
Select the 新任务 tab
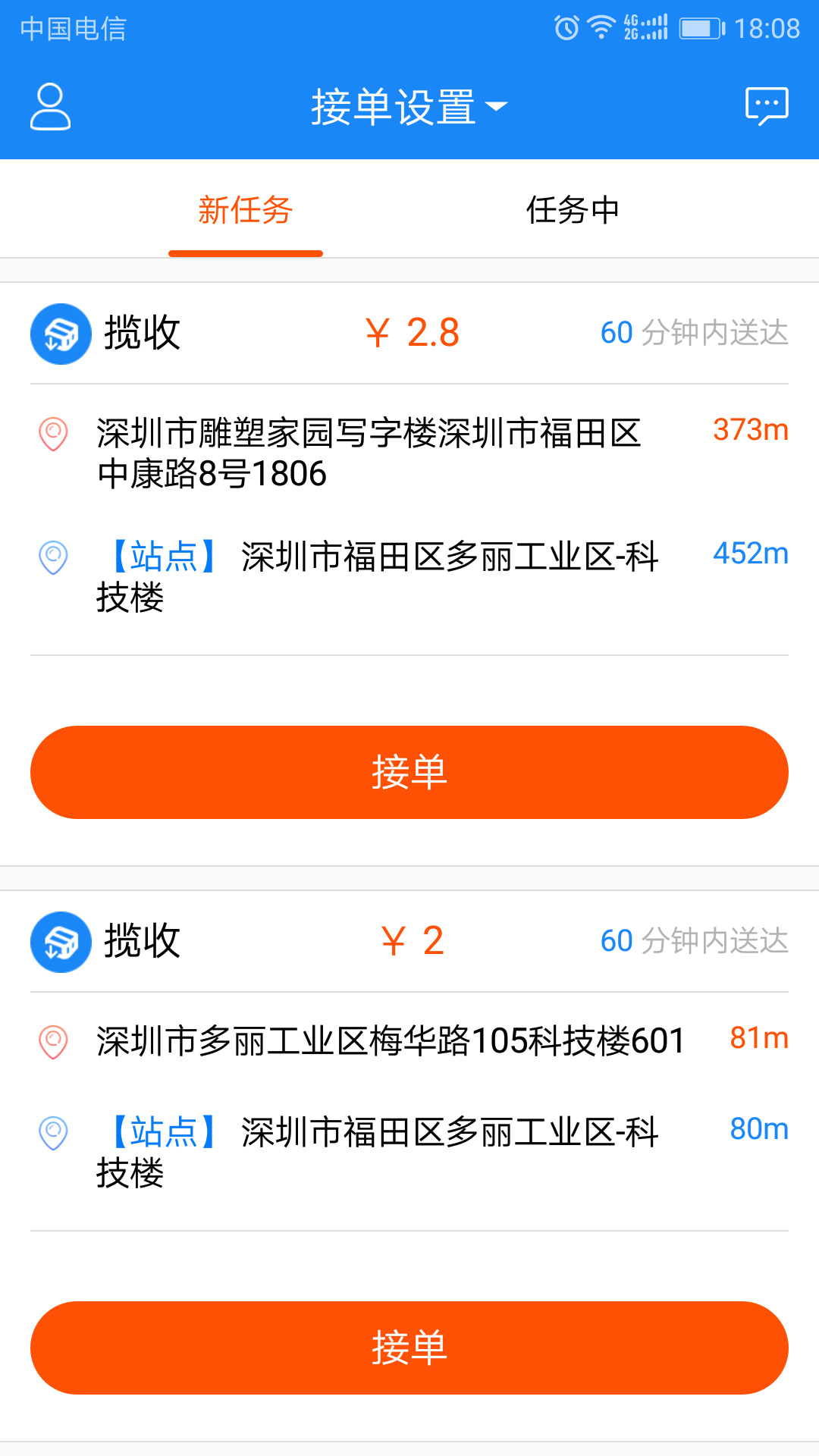point(245,211)
